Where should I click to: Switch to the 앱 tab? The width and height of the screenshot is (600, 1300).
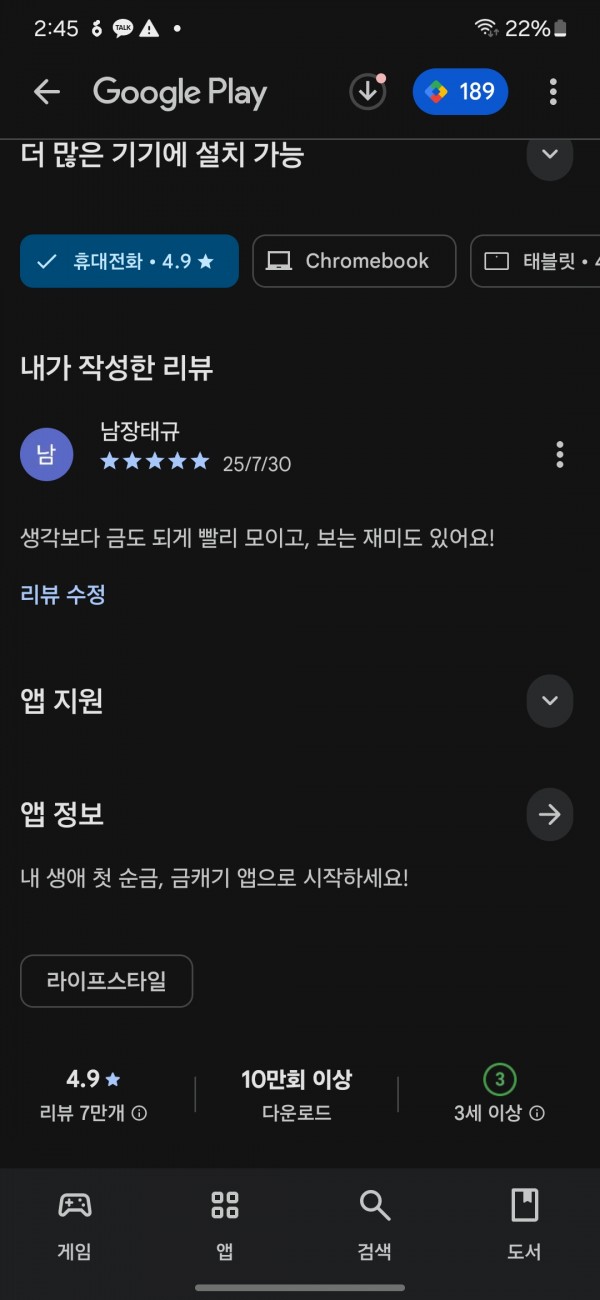[x=225, y=1225]
